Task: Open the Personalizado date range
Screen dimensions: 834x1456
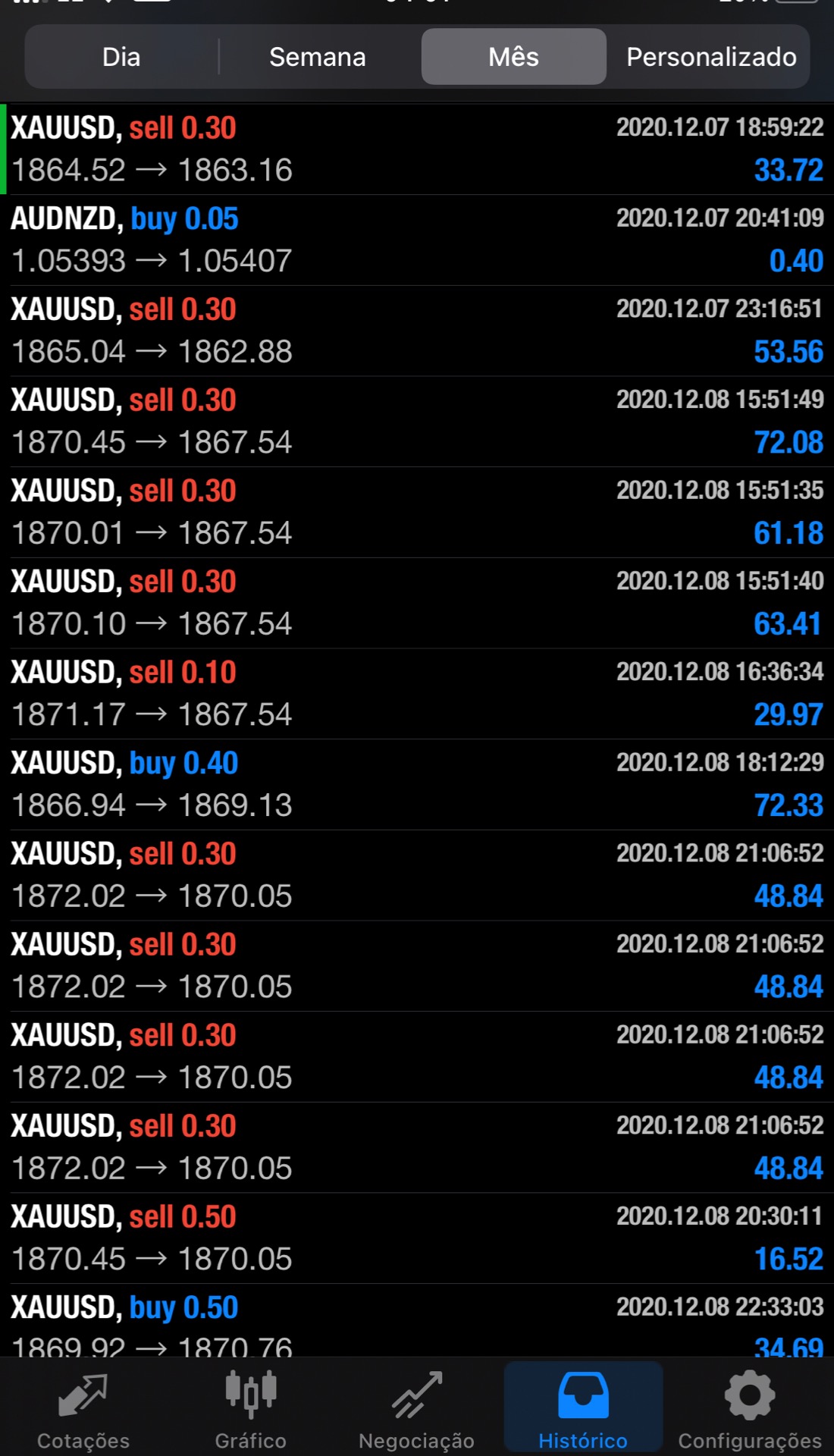Action: pos(710,57)
